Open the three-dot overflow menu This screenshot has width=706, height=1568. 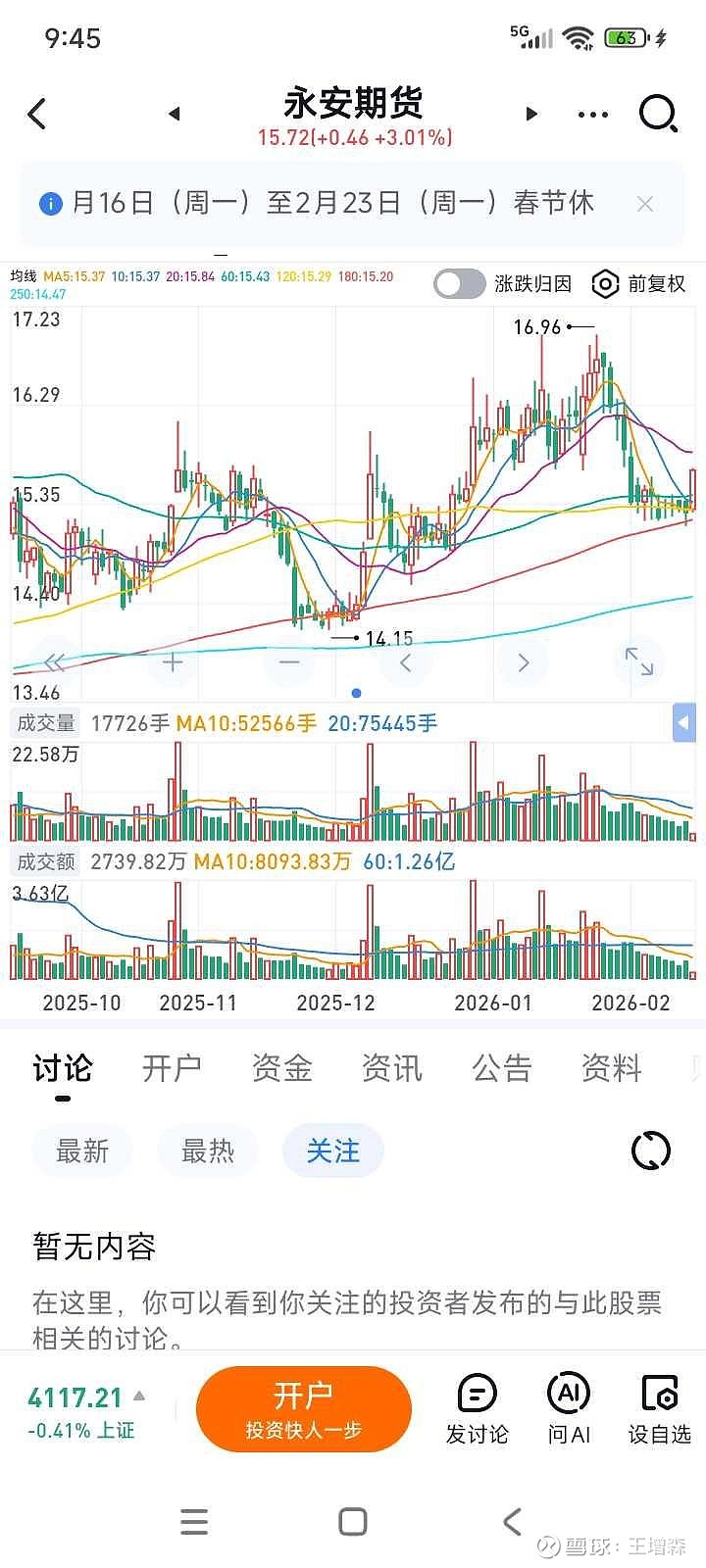coord(593,115)
